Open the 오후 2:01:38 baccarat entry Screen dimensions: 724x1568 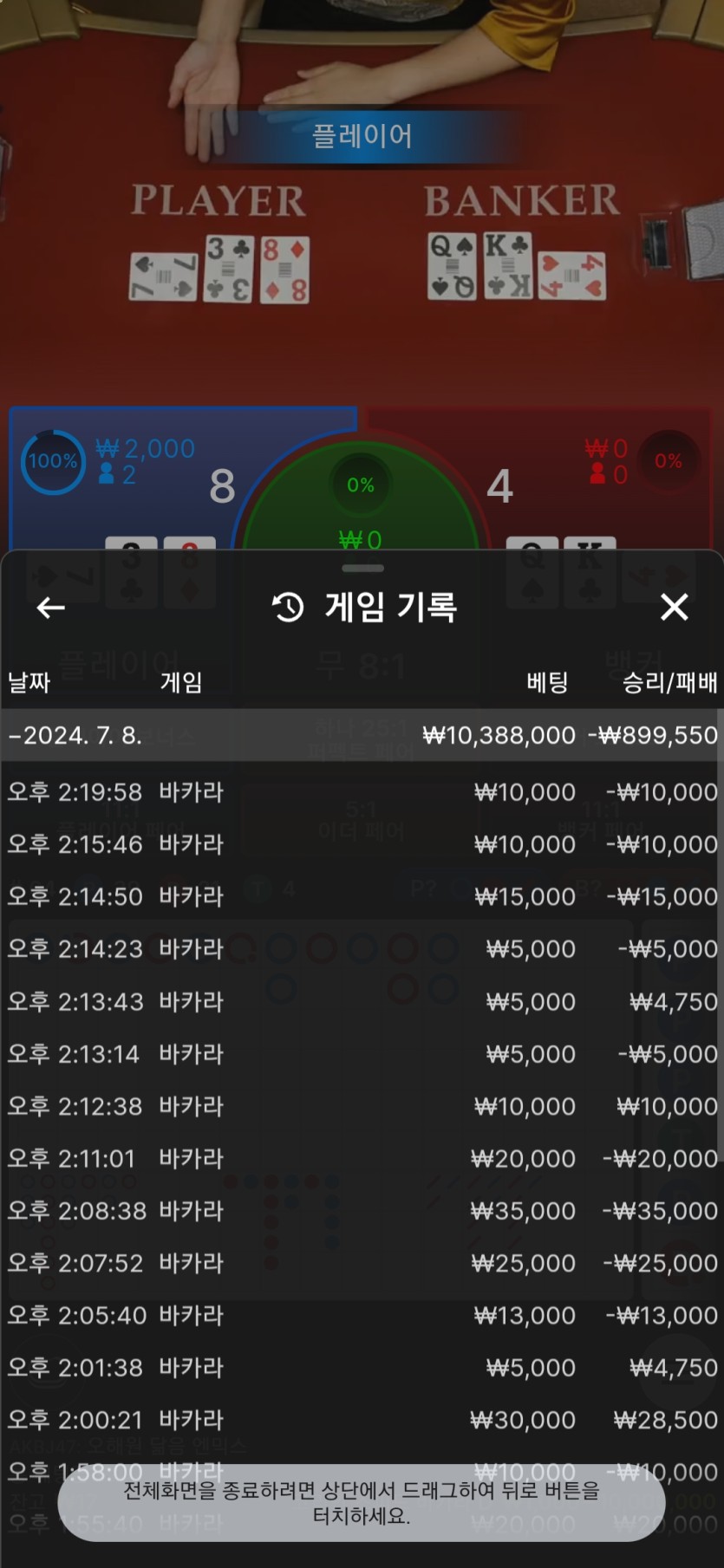362,1368
